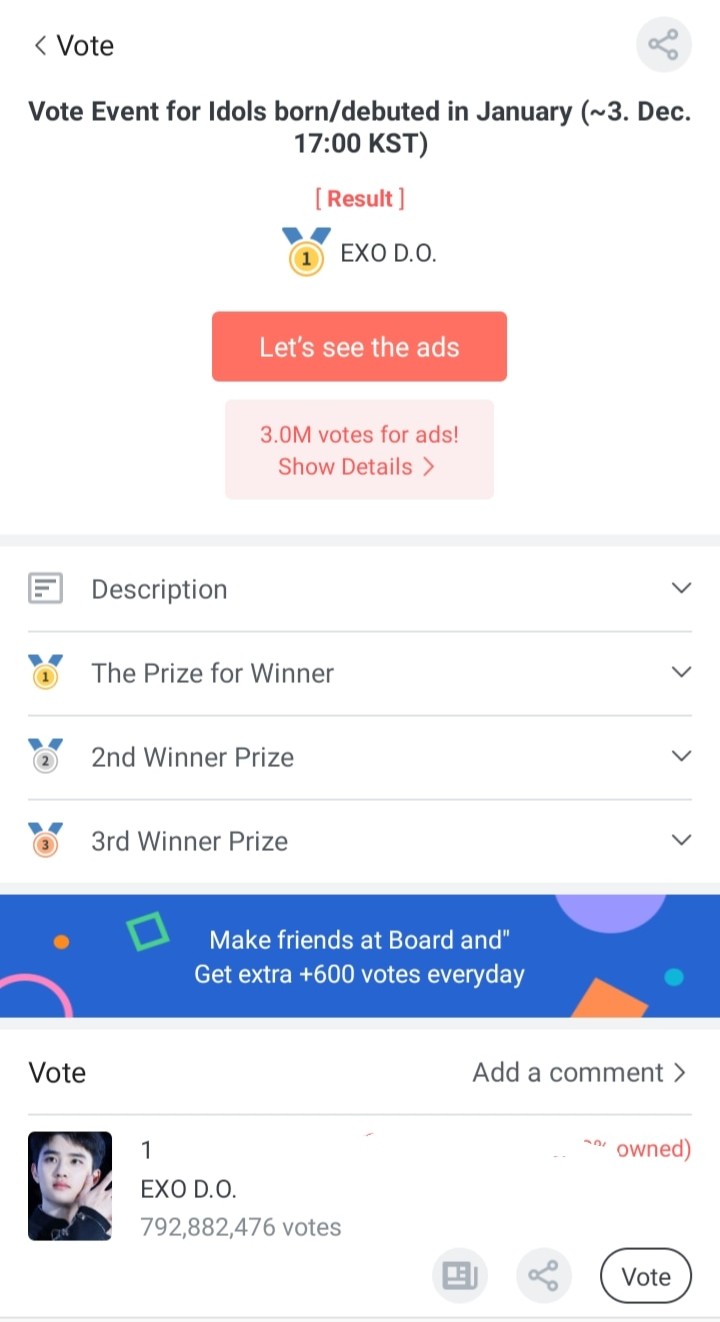
Task: Open EXO D.O.'s profile photo
Action: click(70, 1186)
